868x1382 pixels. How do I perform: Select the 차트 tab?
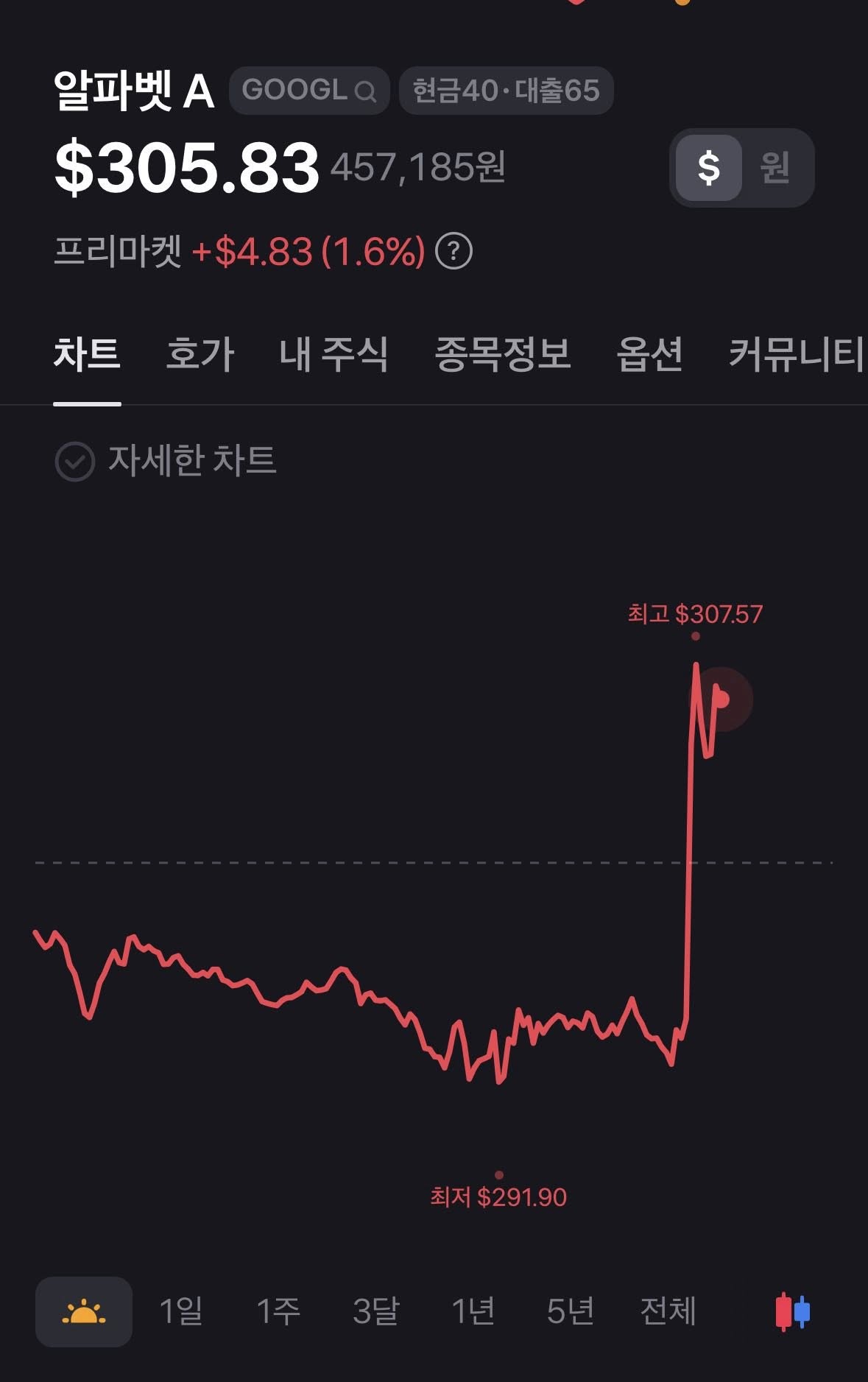[x=87, y=353]
